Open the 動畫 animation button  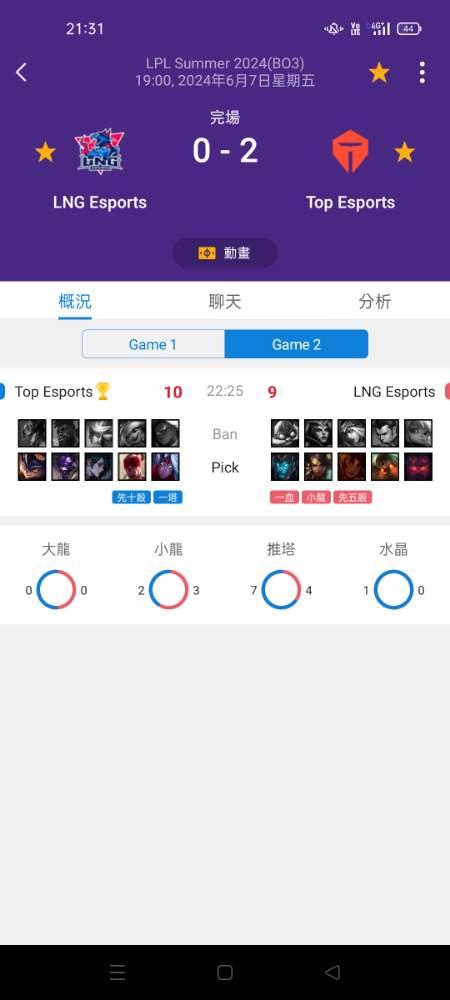coord(225,253)
